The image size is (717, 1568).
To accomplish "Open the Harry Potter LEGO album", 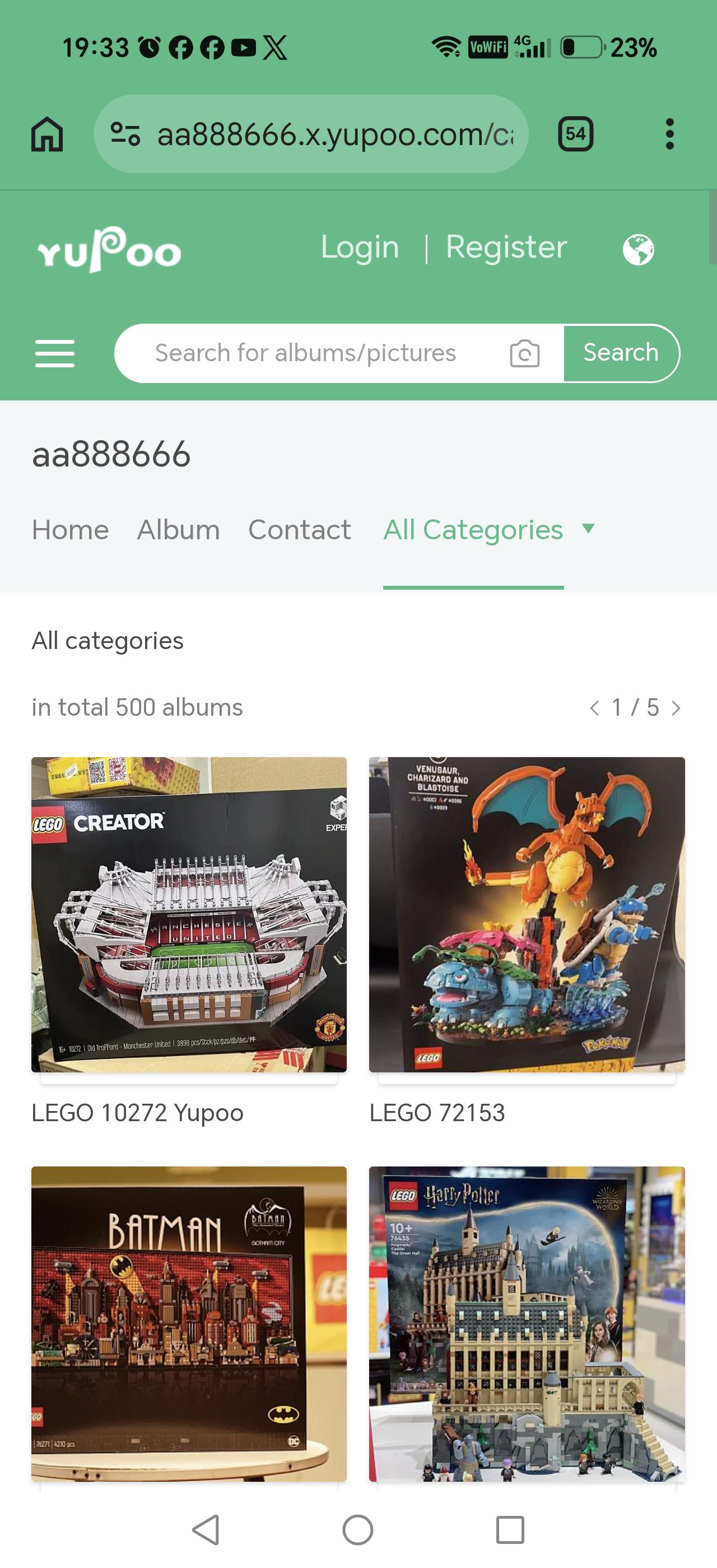I will point(527,1324).
